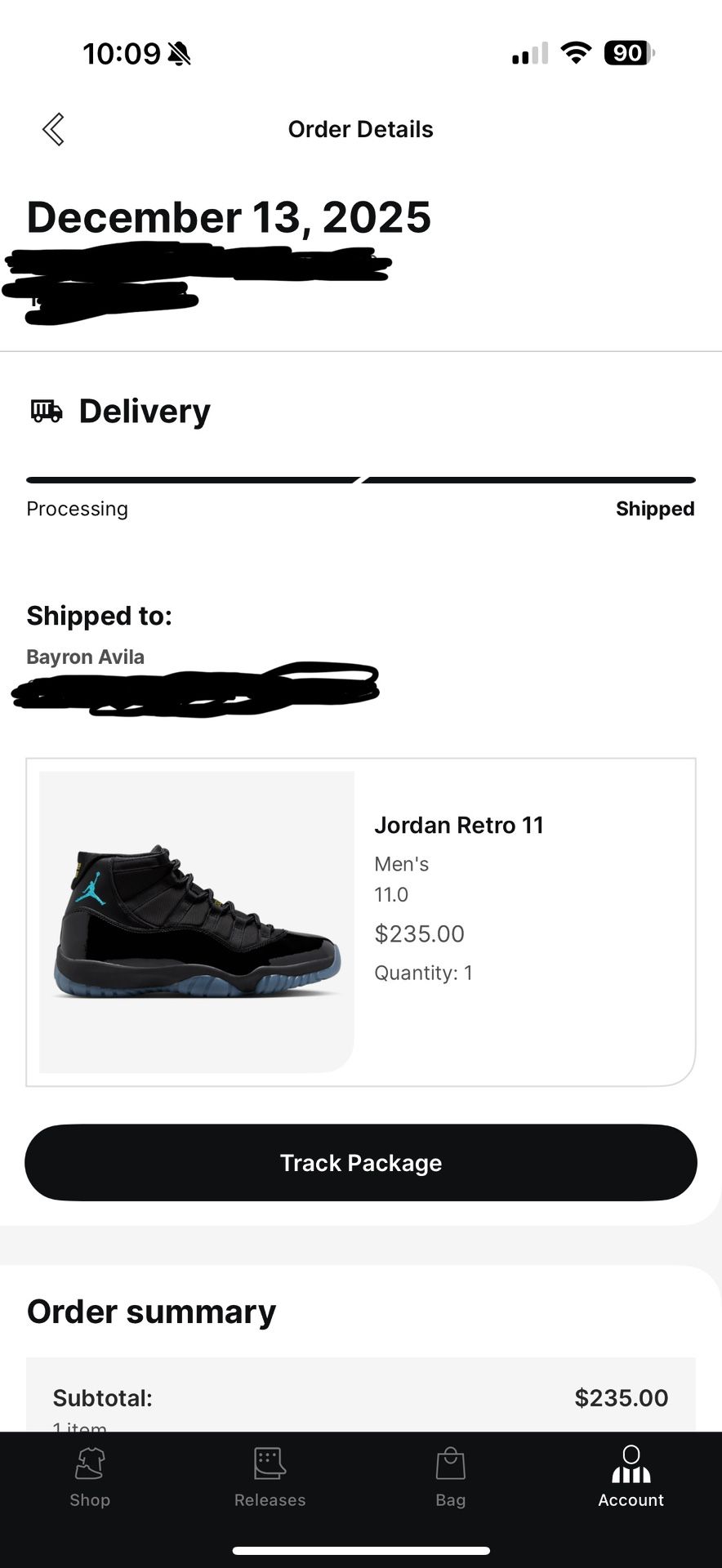The height and width of the screenshot is (1568, 722).
Task: Tap the Wi-Fi status icon
Action: click(x=576, y=52)
